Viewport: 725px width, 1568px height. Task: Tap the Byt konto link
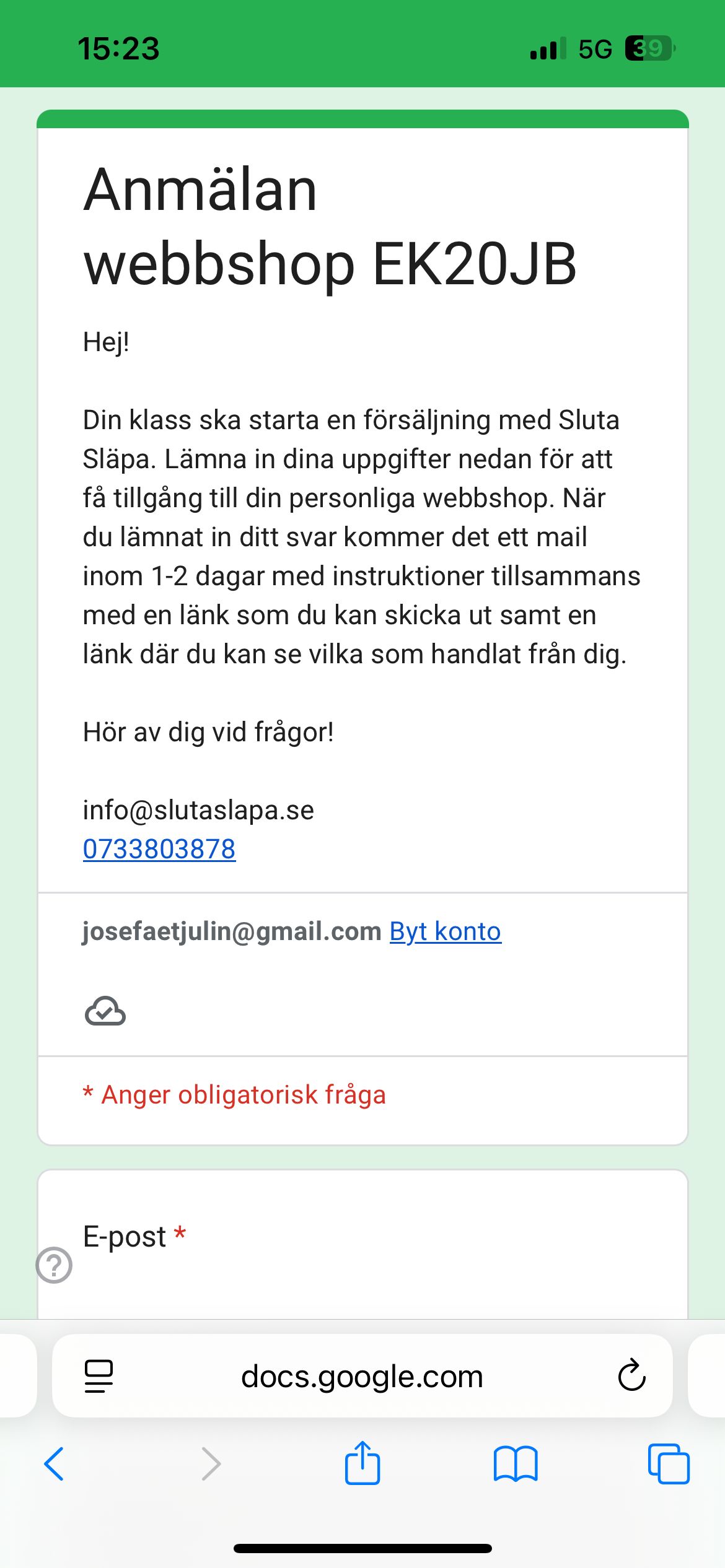[x=445, y=931]
